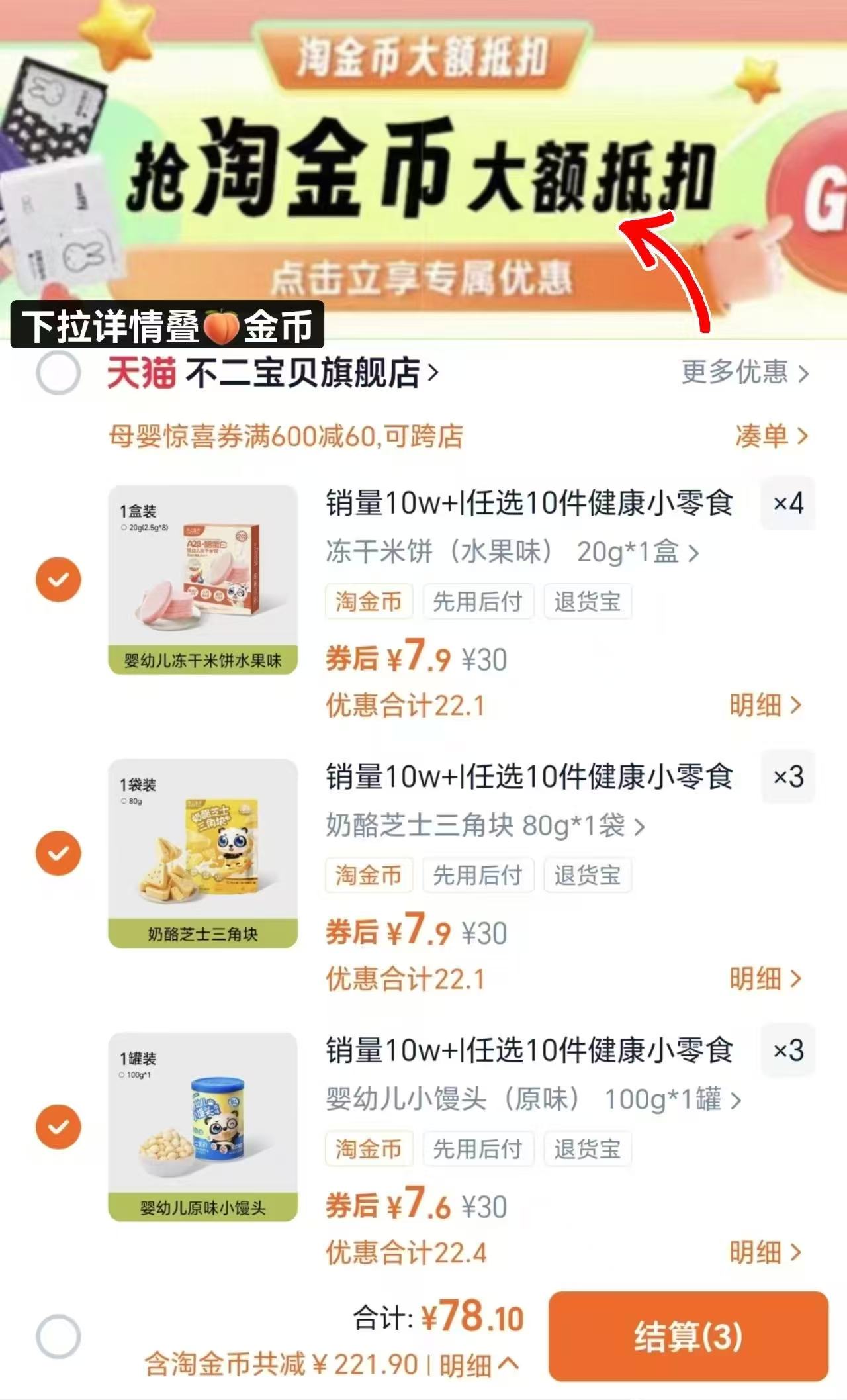The width and height of the screenshot is (847, 1400).
Task: Click the 先用后付 tag on the cheese cubes item
Action: (x=479, y=875)
